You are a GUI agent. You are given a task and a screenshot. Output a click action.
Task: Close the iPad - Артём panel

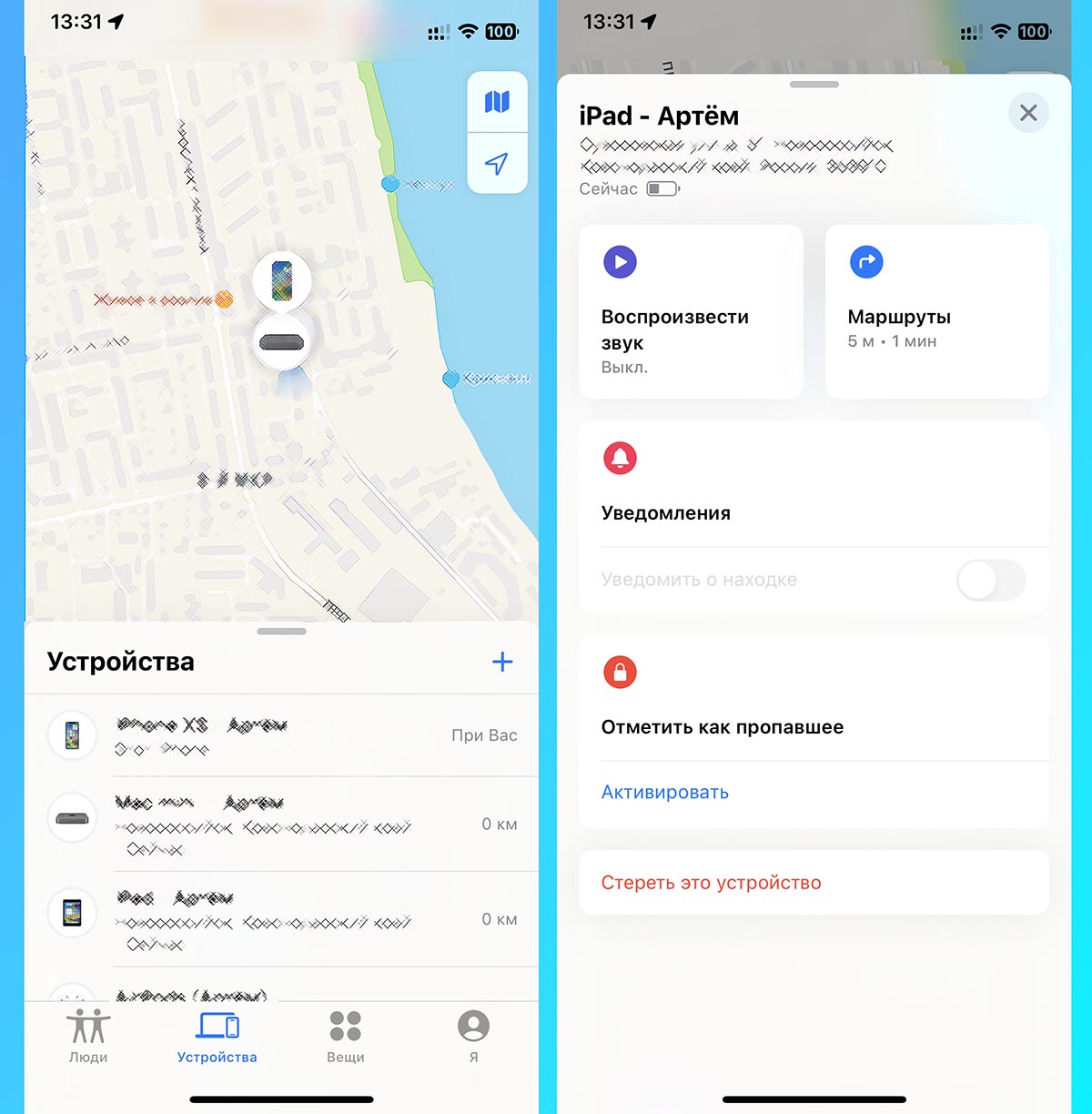coord(1028,113)
